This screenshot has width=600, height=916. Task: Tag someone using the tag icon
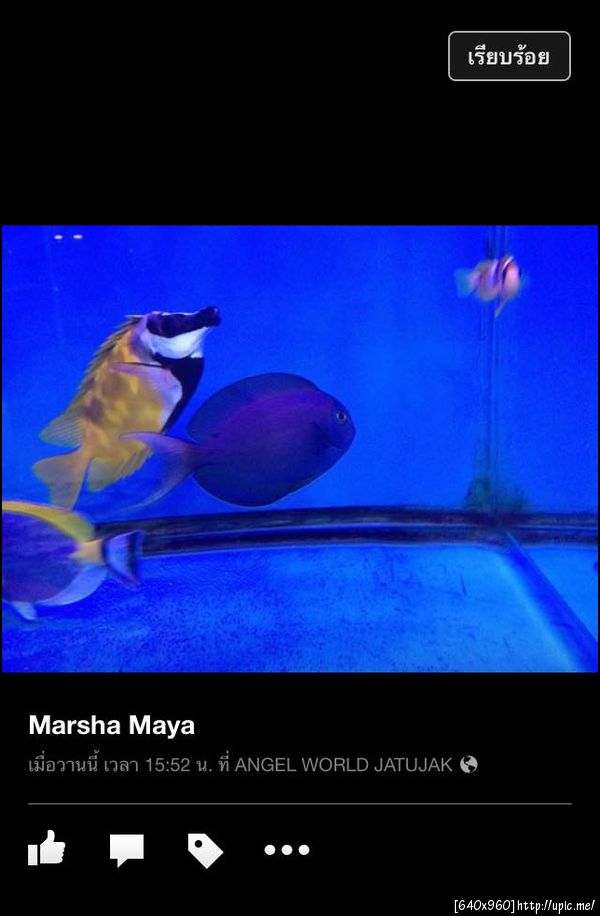coord(205,850)
